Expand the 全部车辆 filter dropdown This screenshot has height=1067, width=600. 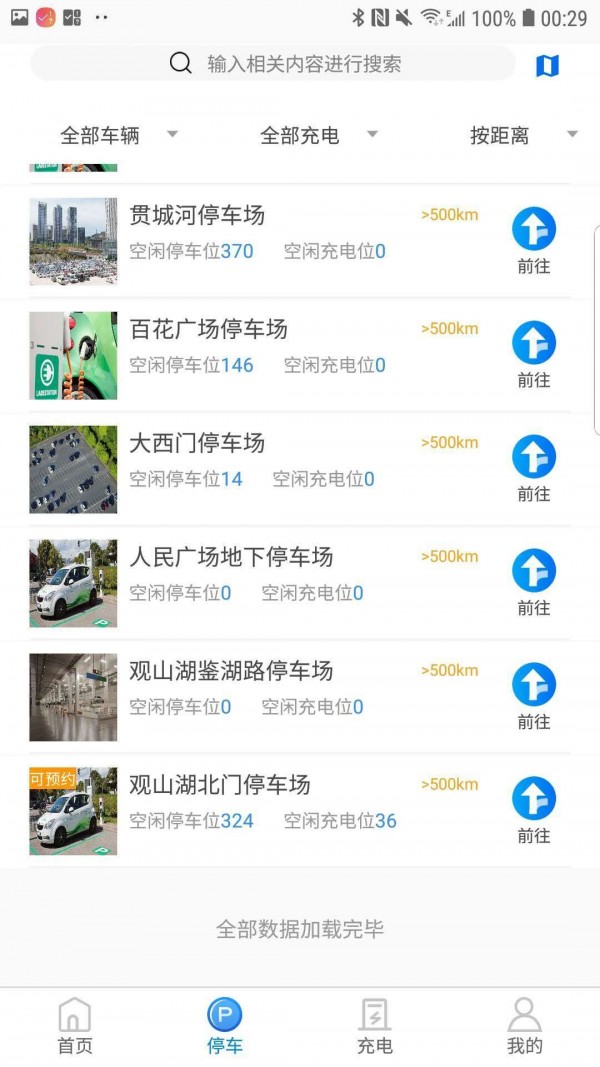point(118,136)
